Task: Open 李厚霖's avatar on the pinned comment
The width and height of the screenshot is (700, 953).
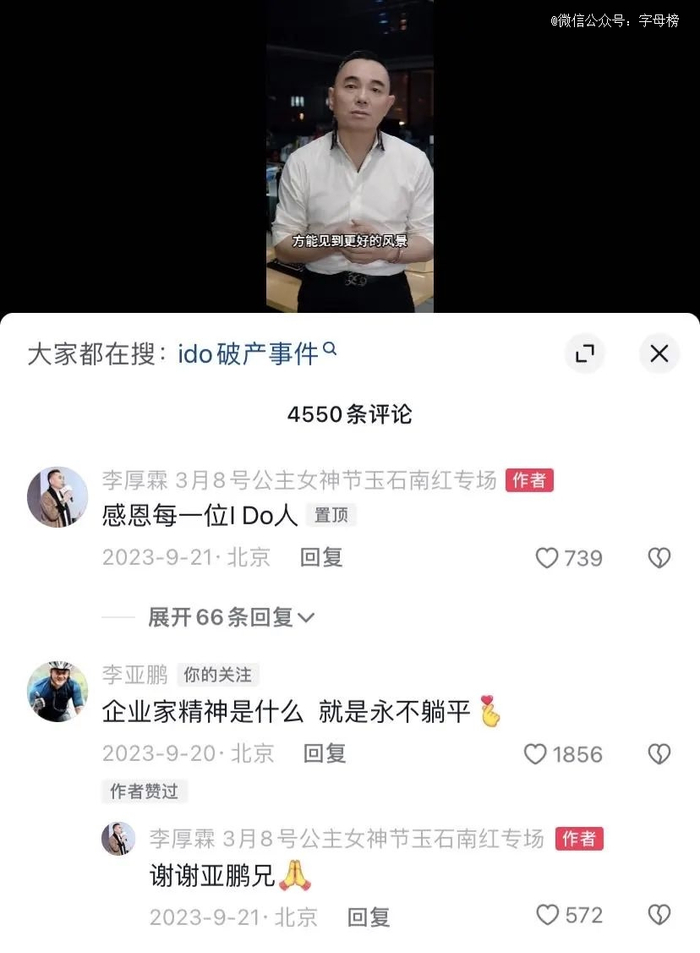Action: 57,497
